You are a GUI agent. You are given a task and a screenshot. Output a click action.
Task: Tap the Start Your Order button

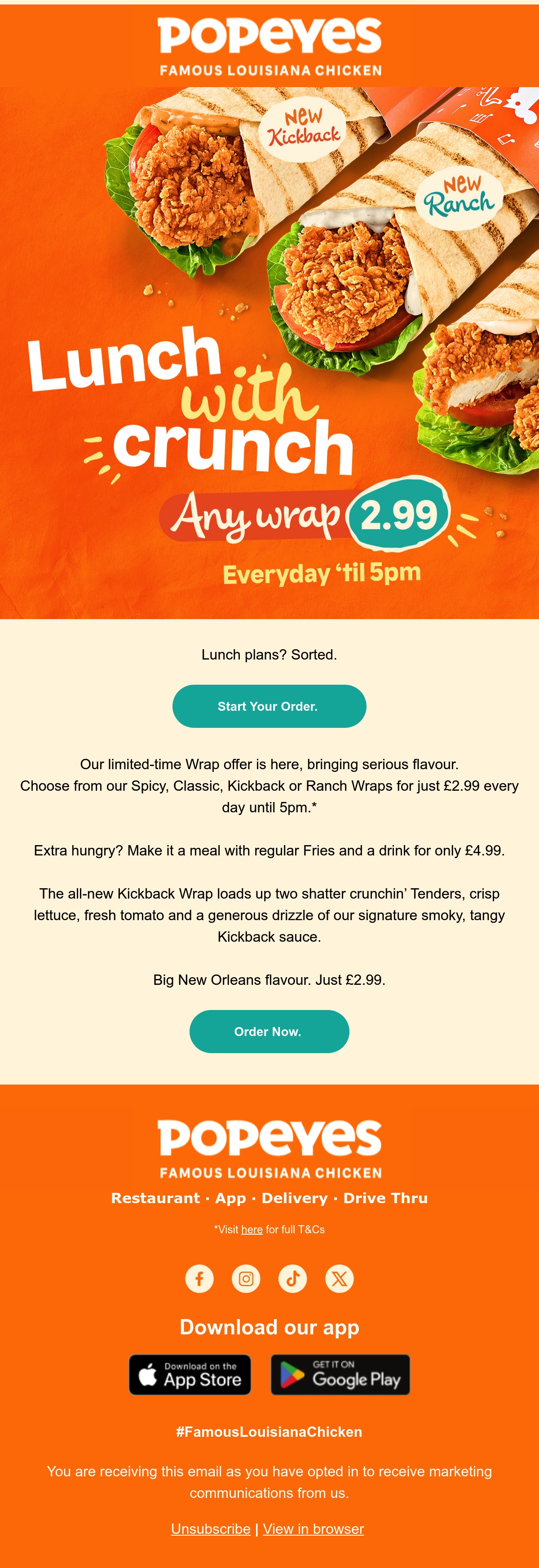click(269, 706)
